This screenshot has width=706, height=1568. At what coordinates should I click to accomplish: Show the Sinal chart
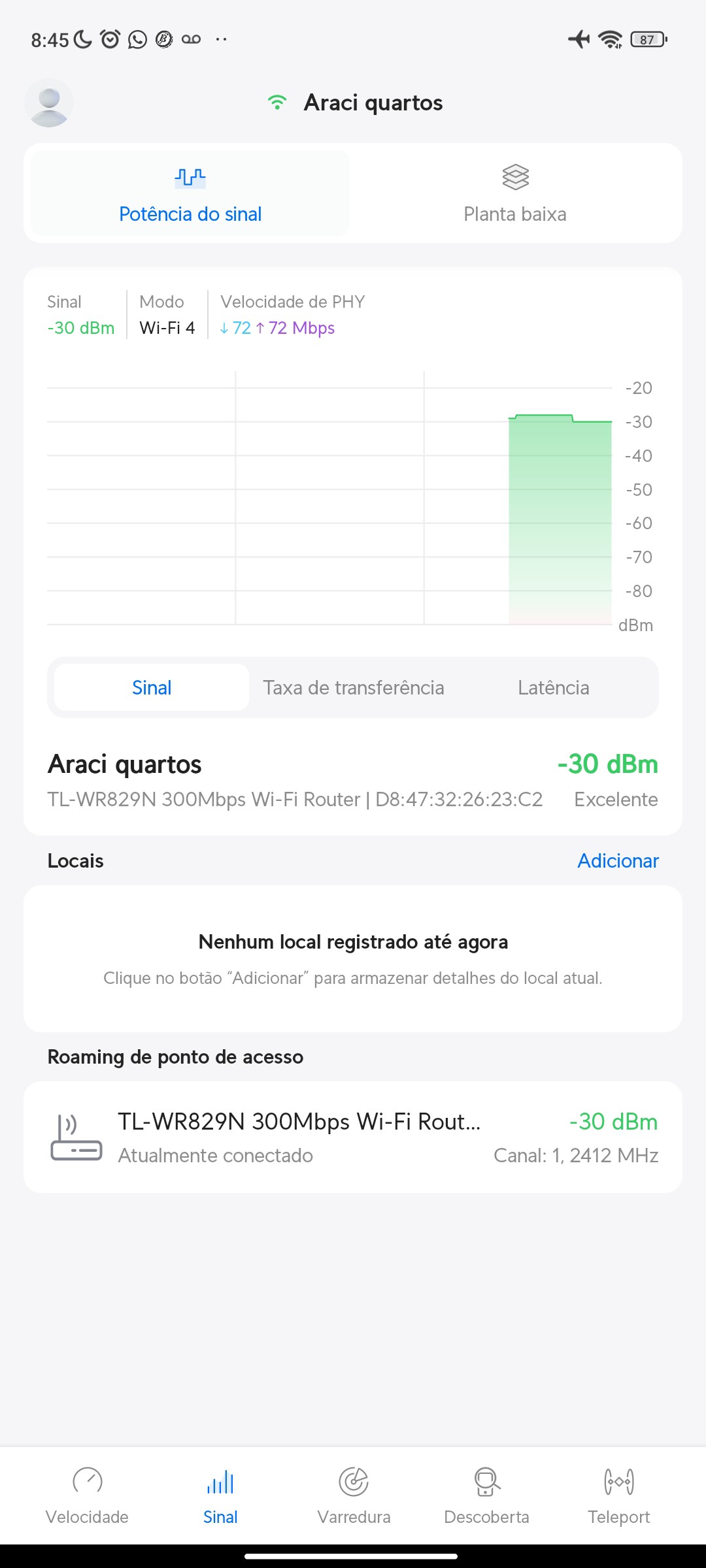coord(152,688)
